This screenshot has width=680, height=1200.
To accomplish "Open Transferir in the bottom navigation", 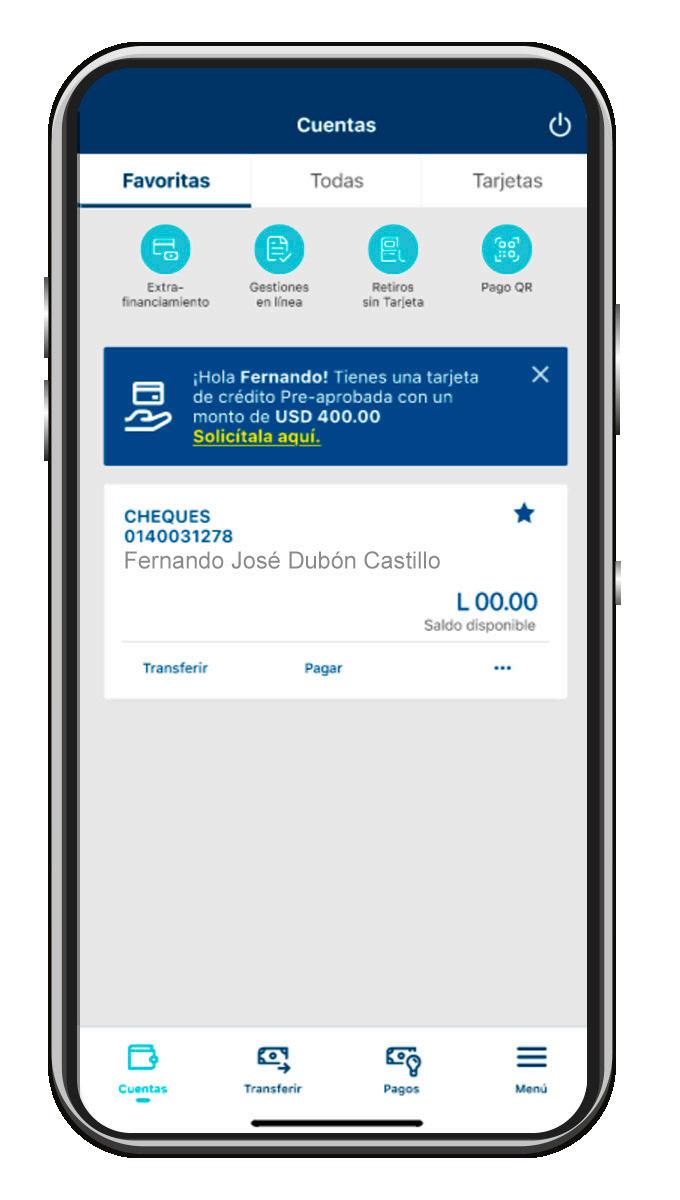I will (x=272, y=1069).
